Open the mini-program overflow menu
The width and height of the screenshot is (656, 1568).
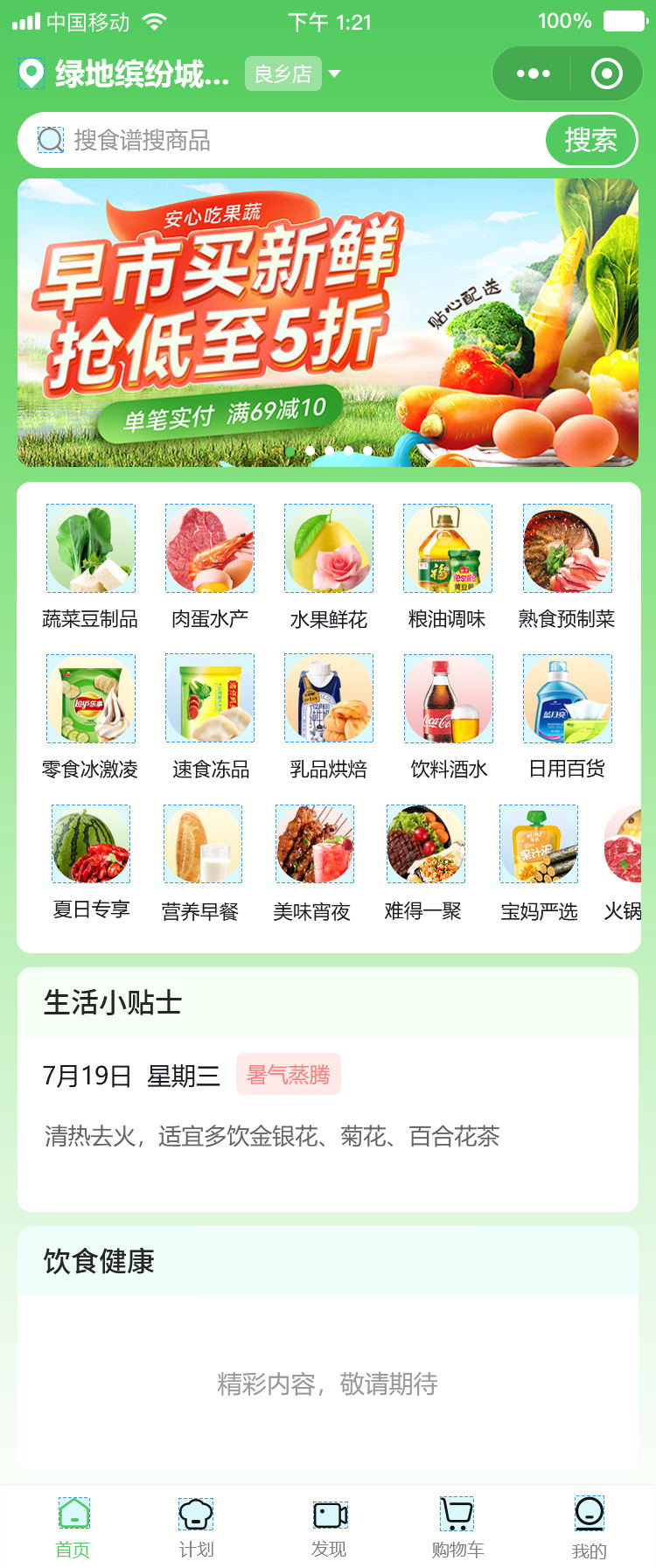click(533, 74)
